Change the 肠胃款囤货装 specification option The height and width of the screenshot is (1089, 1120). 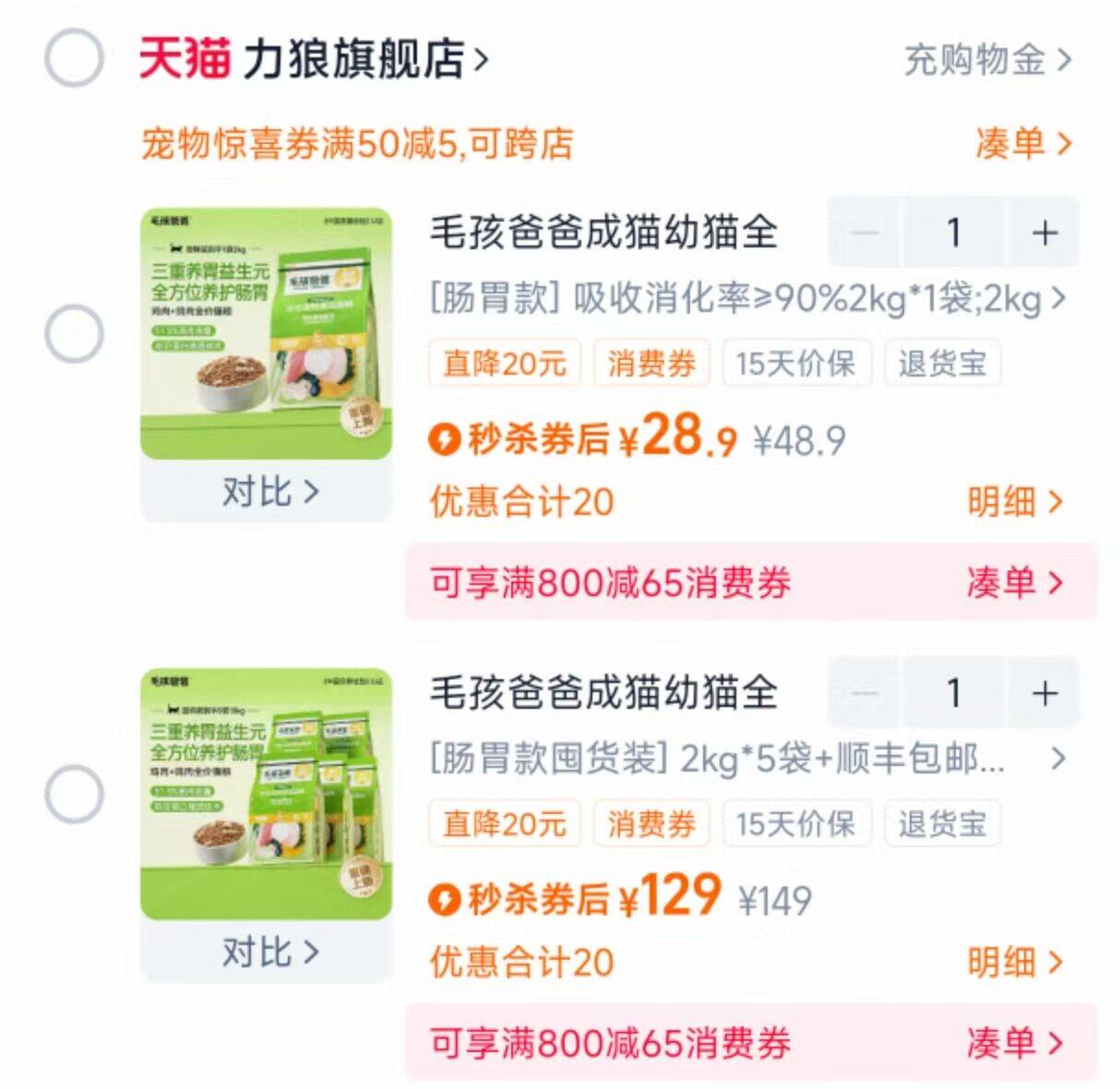pyautogui.click(x=747, y=760)
